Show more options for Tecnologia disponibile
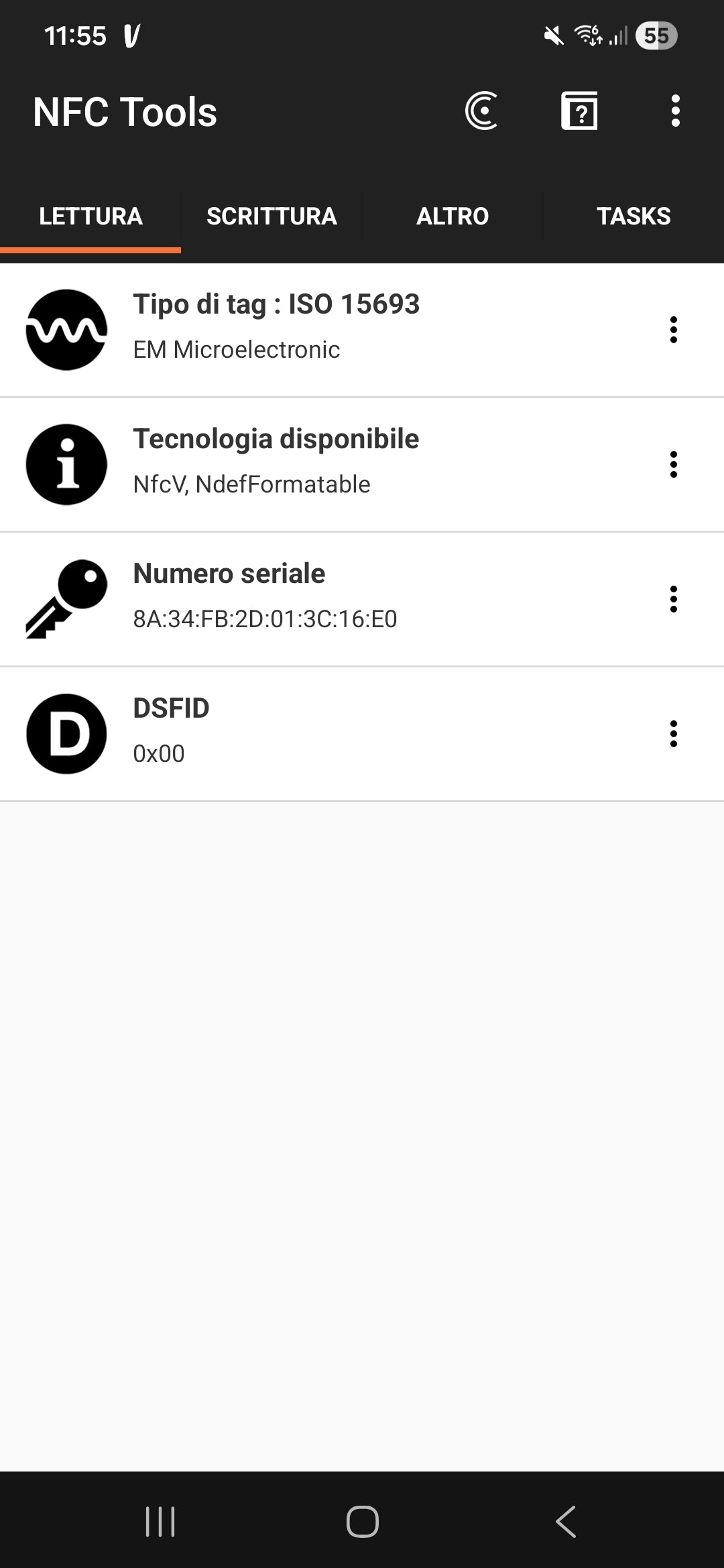 coord(674,464)
